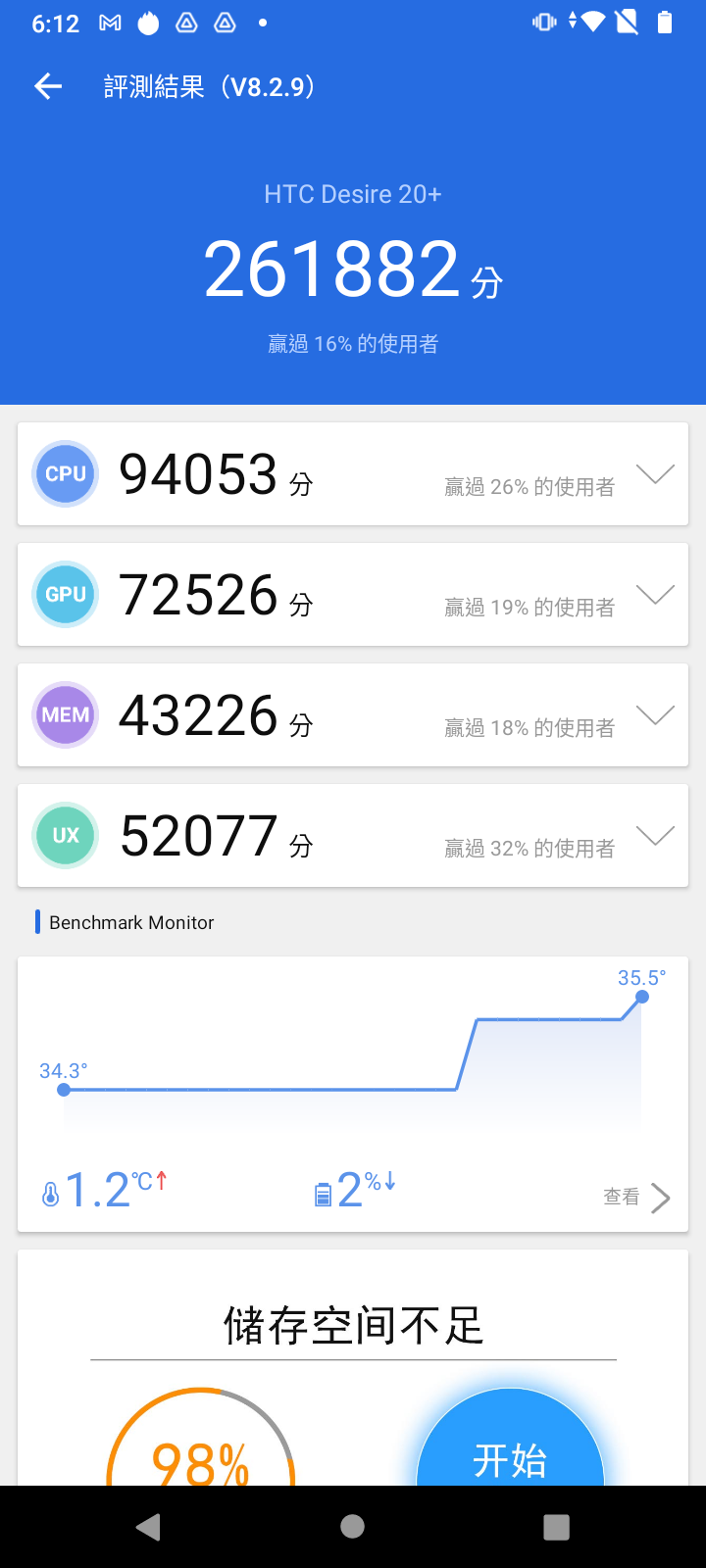Open 查看 to view the Benchmark Monitor
706x1568 pixels.
click(x=637, y=1197)
